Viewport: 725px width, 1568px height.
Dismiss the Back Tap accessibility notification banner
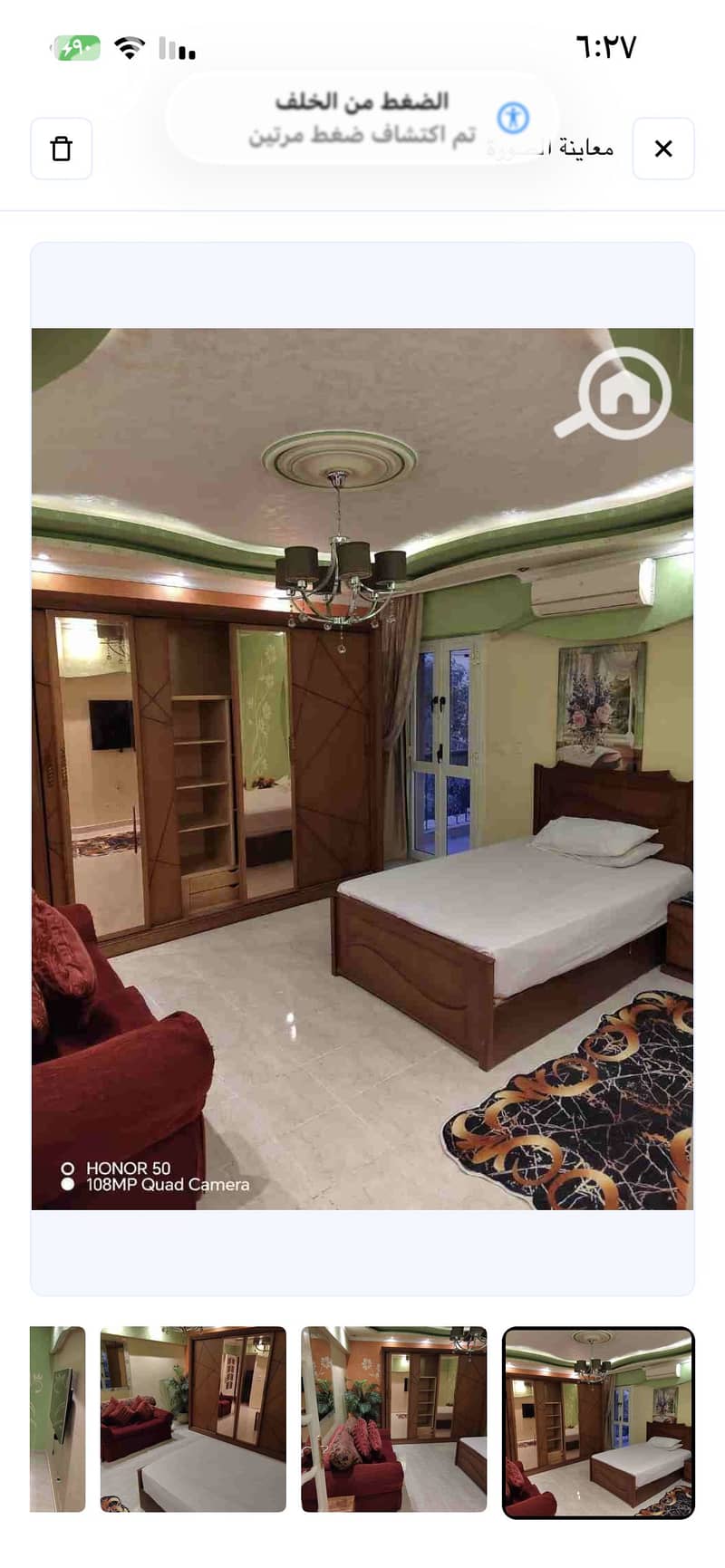pos(361,118)
